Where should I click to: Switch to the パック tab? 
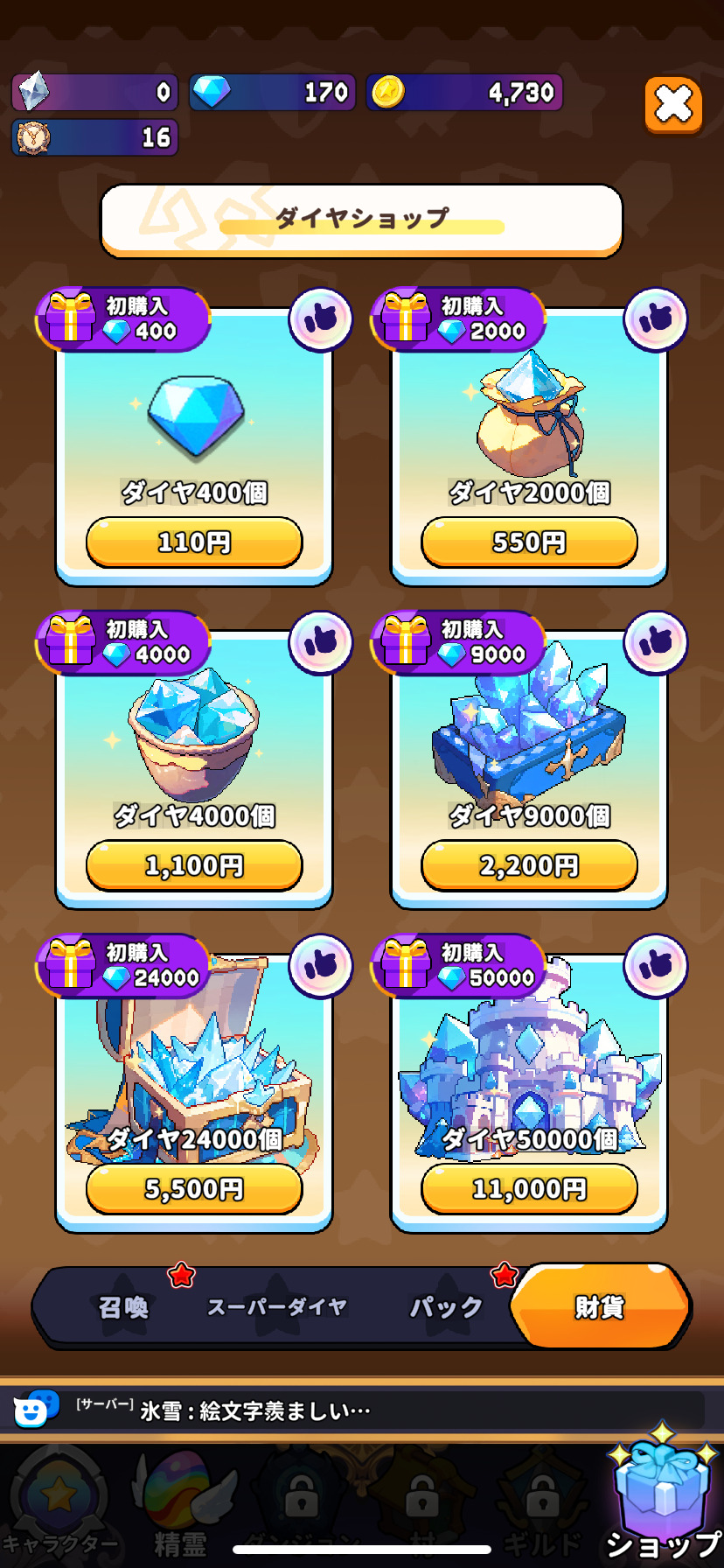pyautogui.click(x=446, y=1307)
